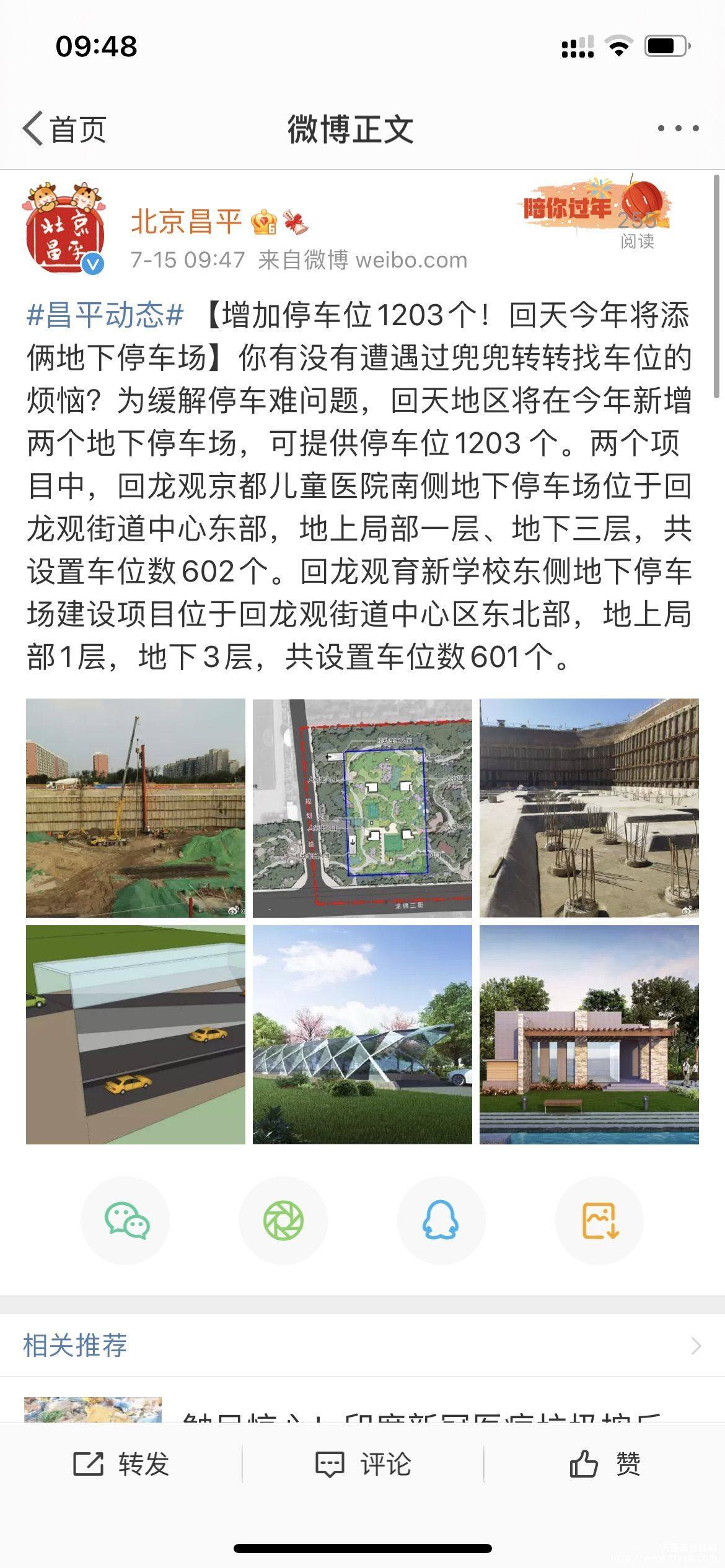Go back to 首页

point(64,129)
